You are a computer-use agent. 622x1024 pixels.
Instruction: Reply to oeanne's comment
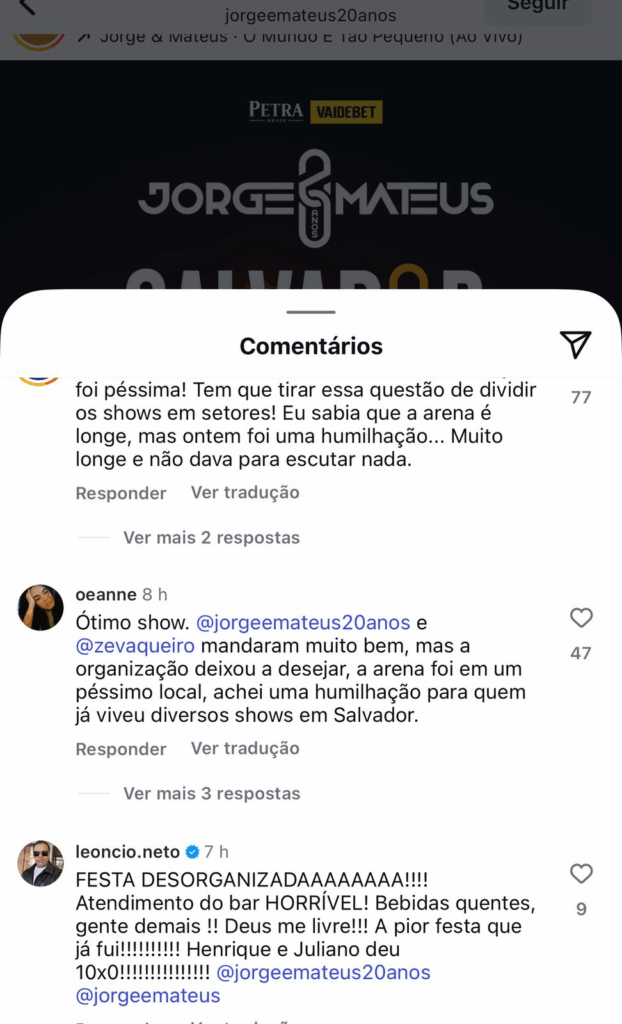(121, 749)
